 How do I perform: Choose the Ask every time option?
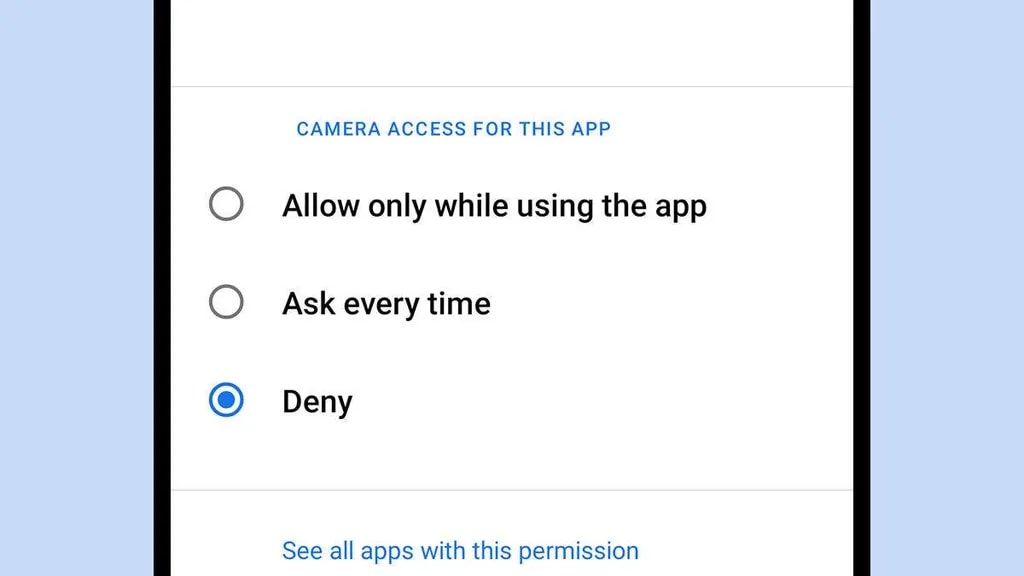click(226, 302)
